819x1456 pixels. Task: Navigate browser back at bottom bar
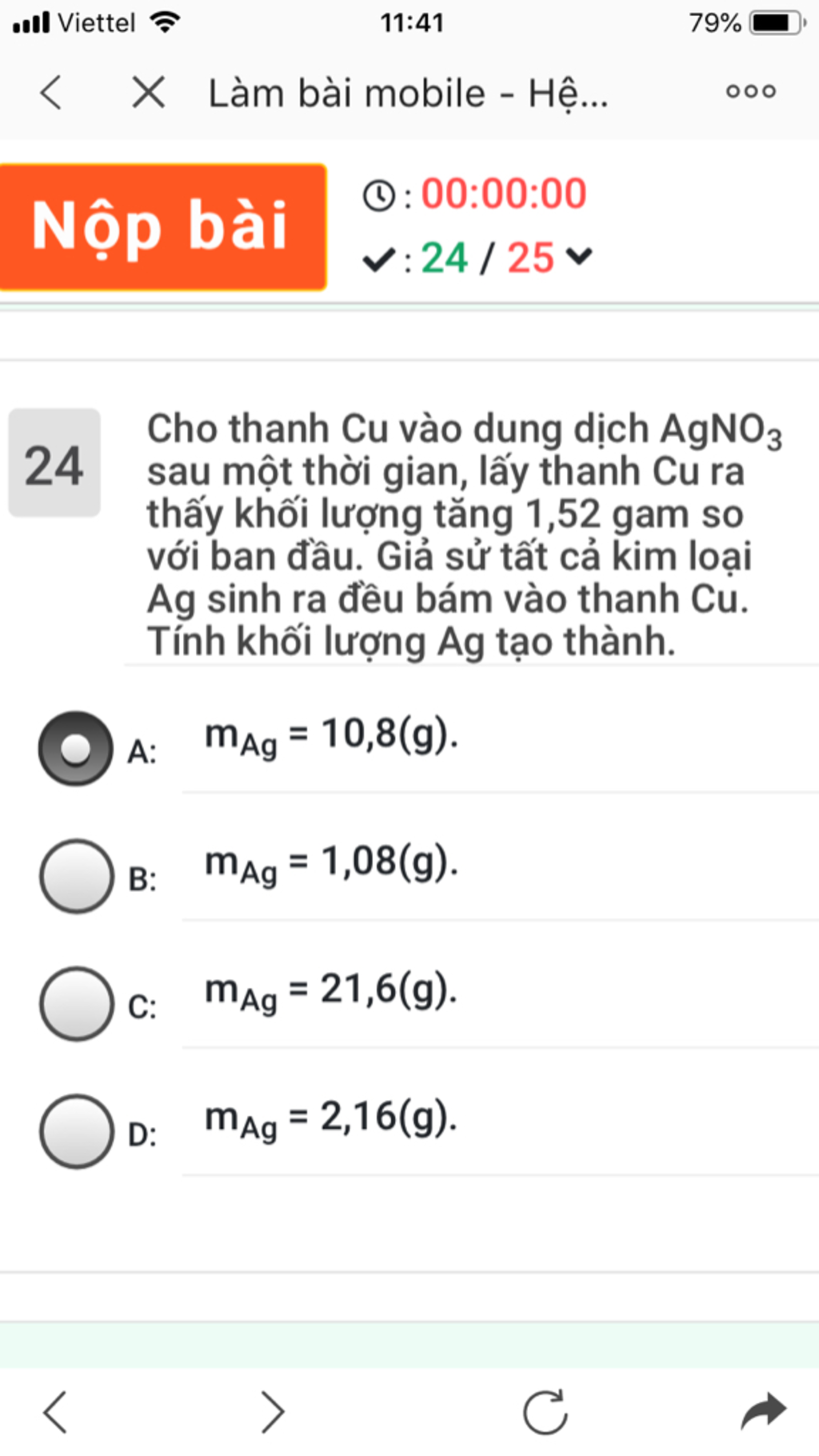click(x=54, y=1411)
